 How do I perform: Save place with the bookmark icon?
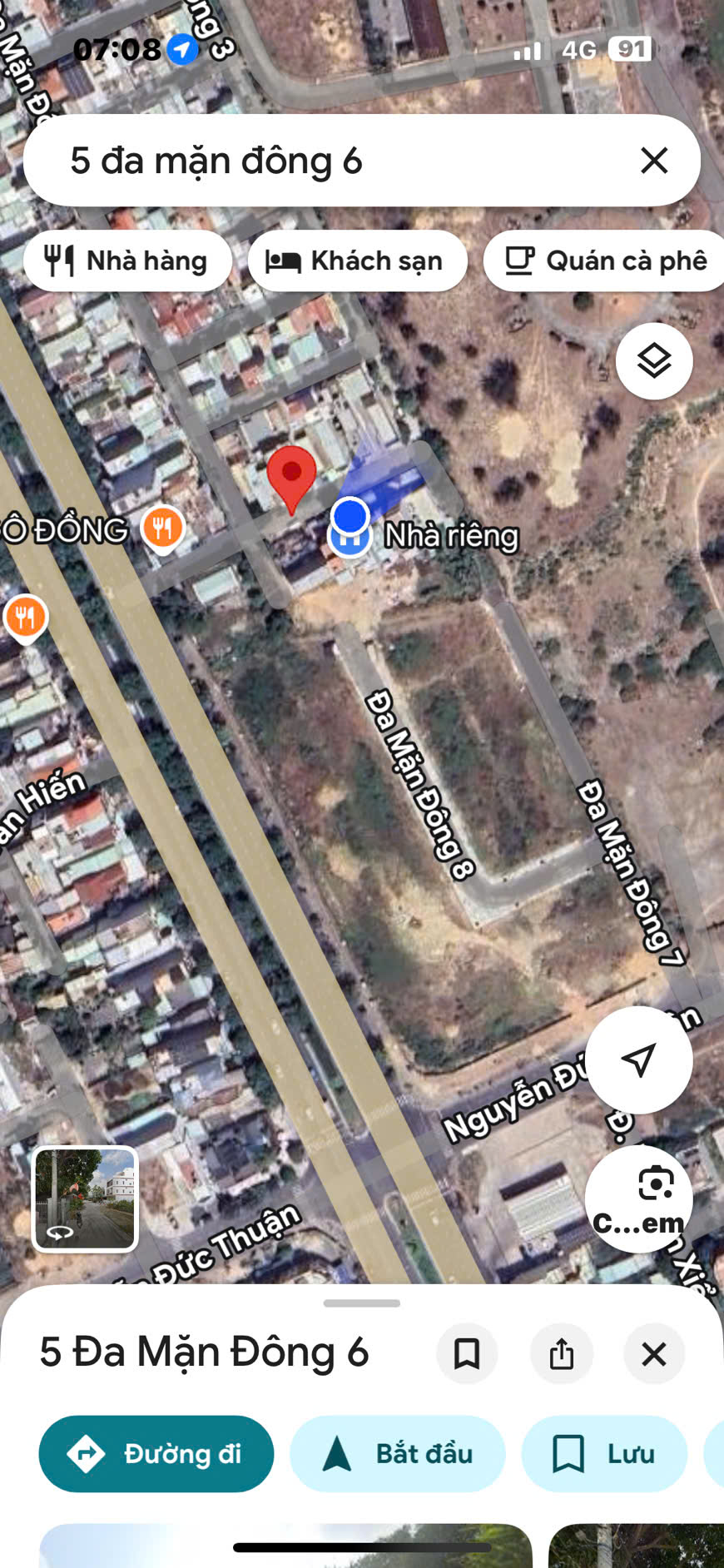pos(467,1354)
